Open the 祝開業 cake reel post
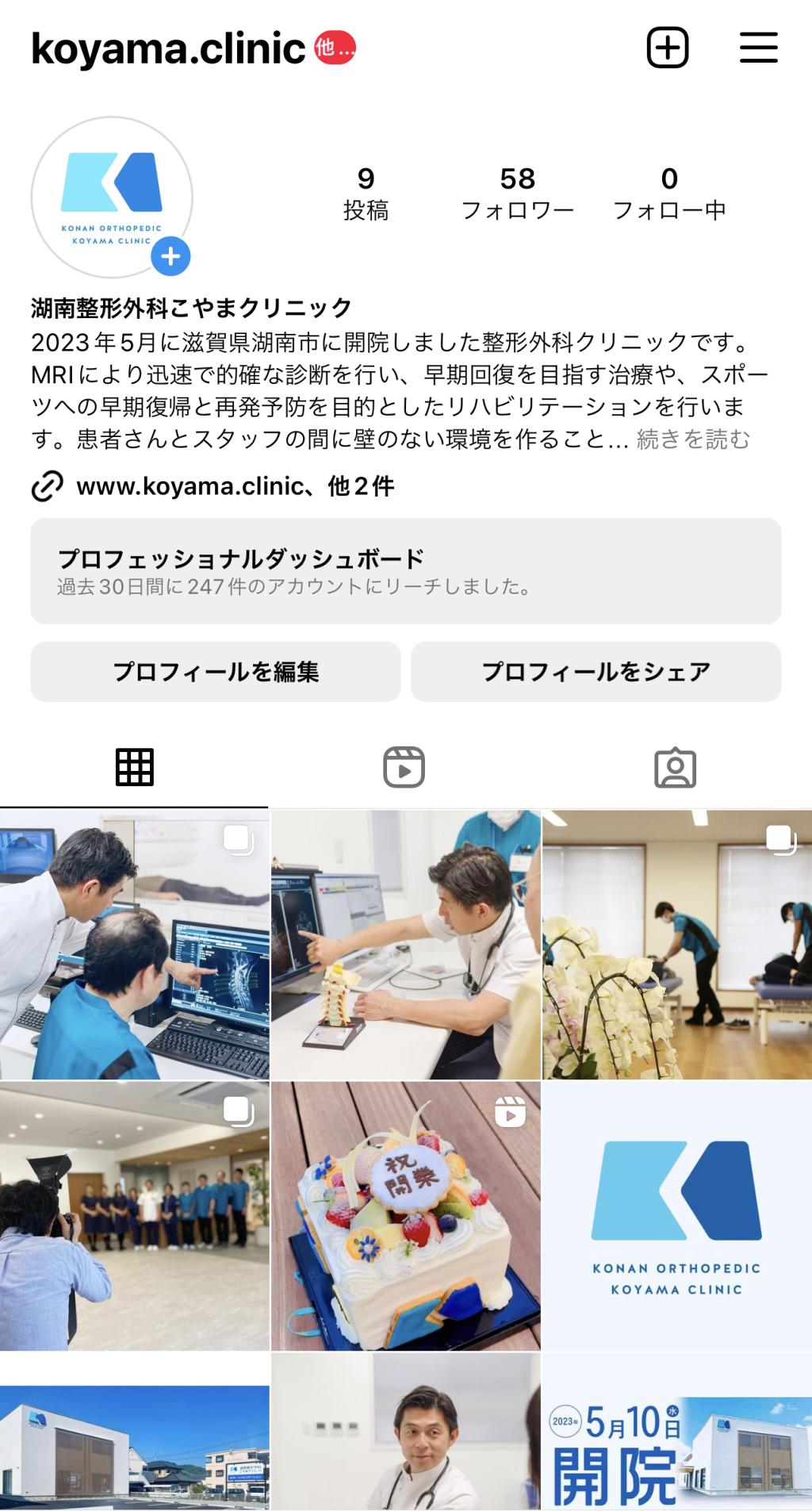812x1511 pixels. pyautogui.click(x=406, y=1216)
